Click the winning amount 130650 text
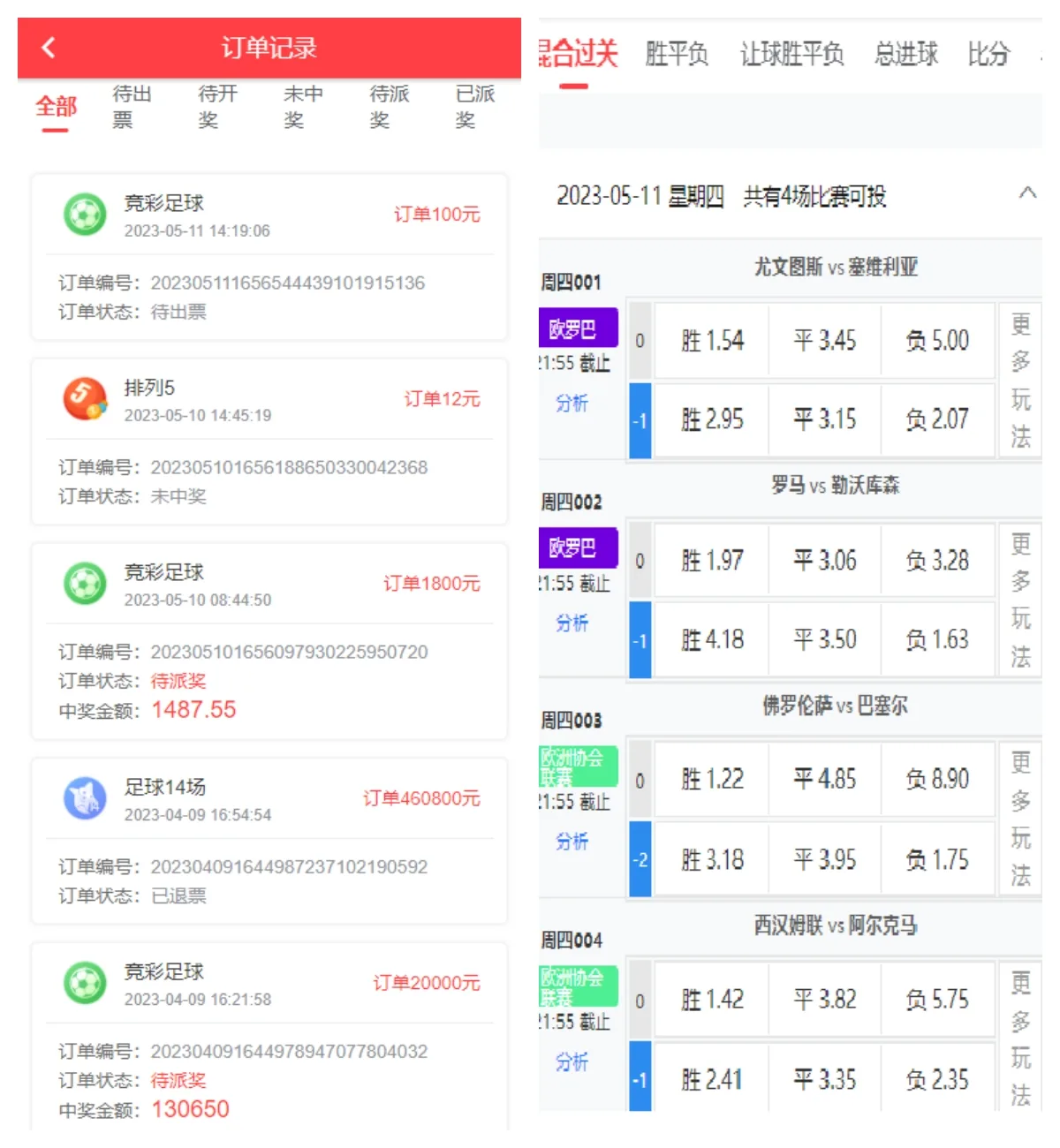Image resolution: width=1060 pixels, height=1148 pixels. [190, 1109]
